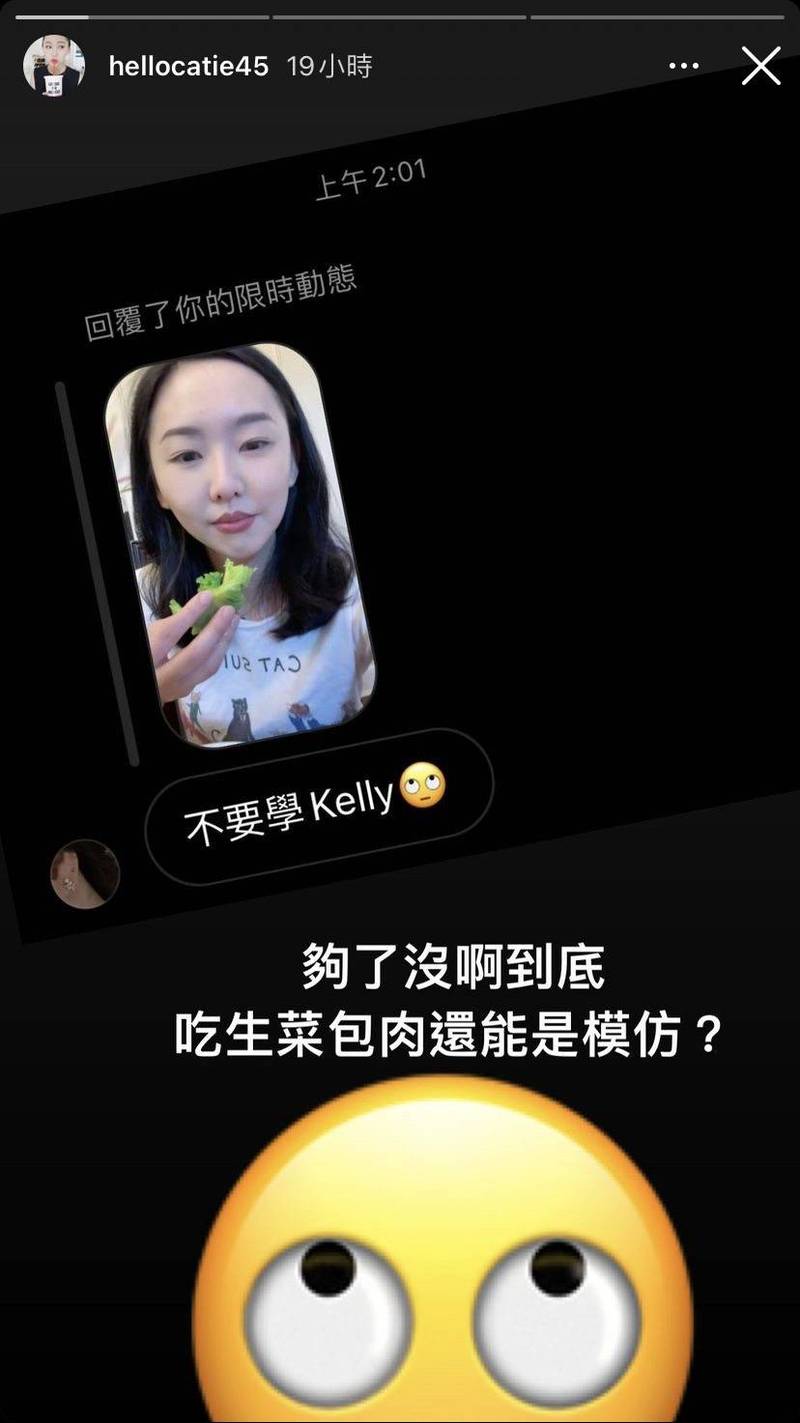Open the story's three-dot options menu
This screenshot has height=1423, width=800.
pyautogui.click(x=684, y=67)
